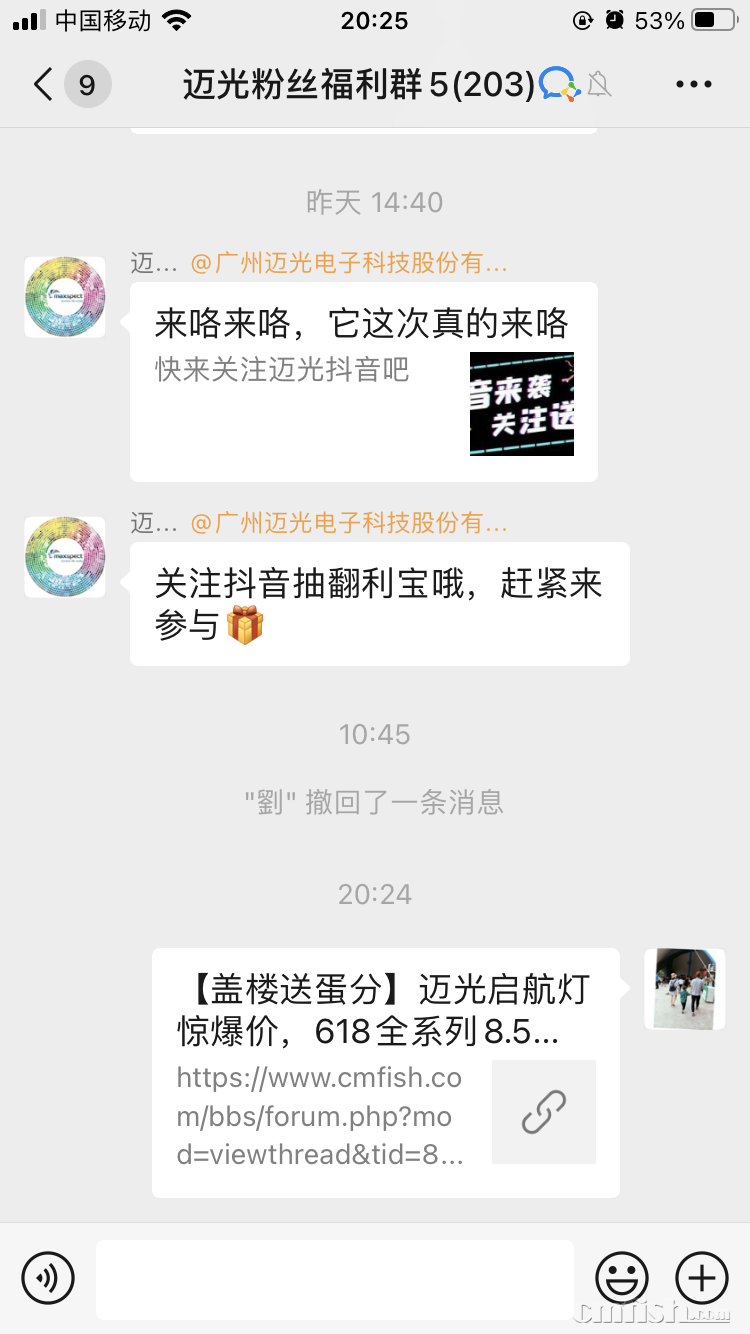View avatar of sender of 关注抖音抽翻利宝 message
Viewport: 750px width, 1334px height.
[x=65, y=557]
